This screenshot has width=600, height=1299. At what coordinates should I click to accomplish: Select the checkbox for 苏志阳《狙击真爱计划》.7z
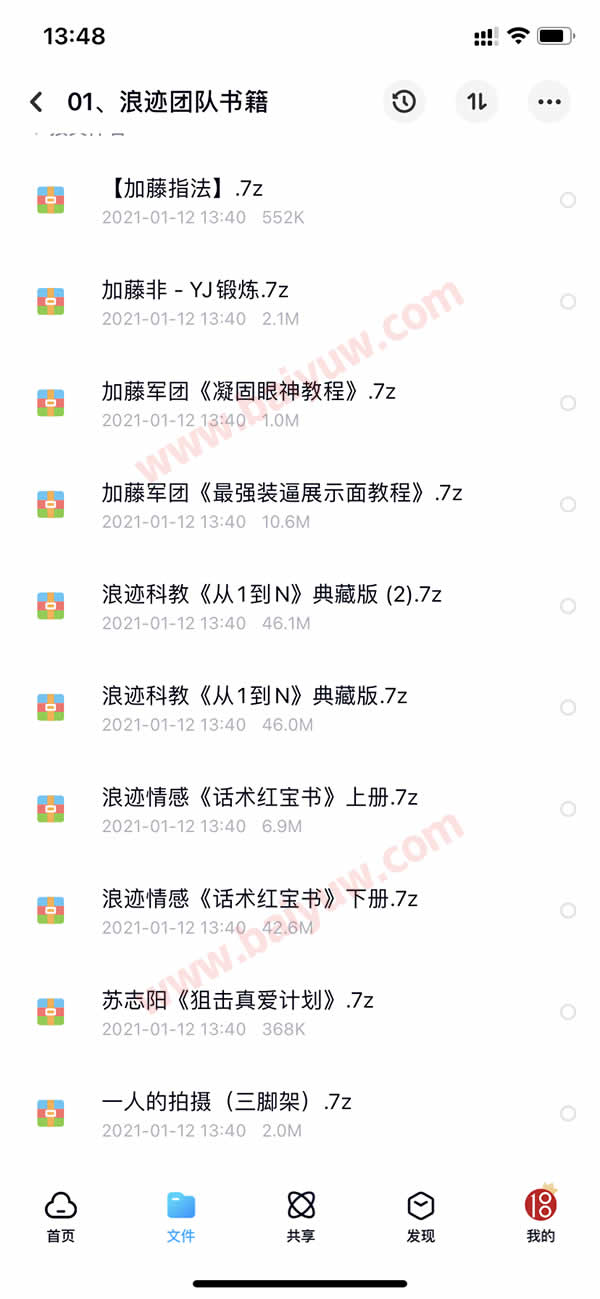pos(568,1012)
